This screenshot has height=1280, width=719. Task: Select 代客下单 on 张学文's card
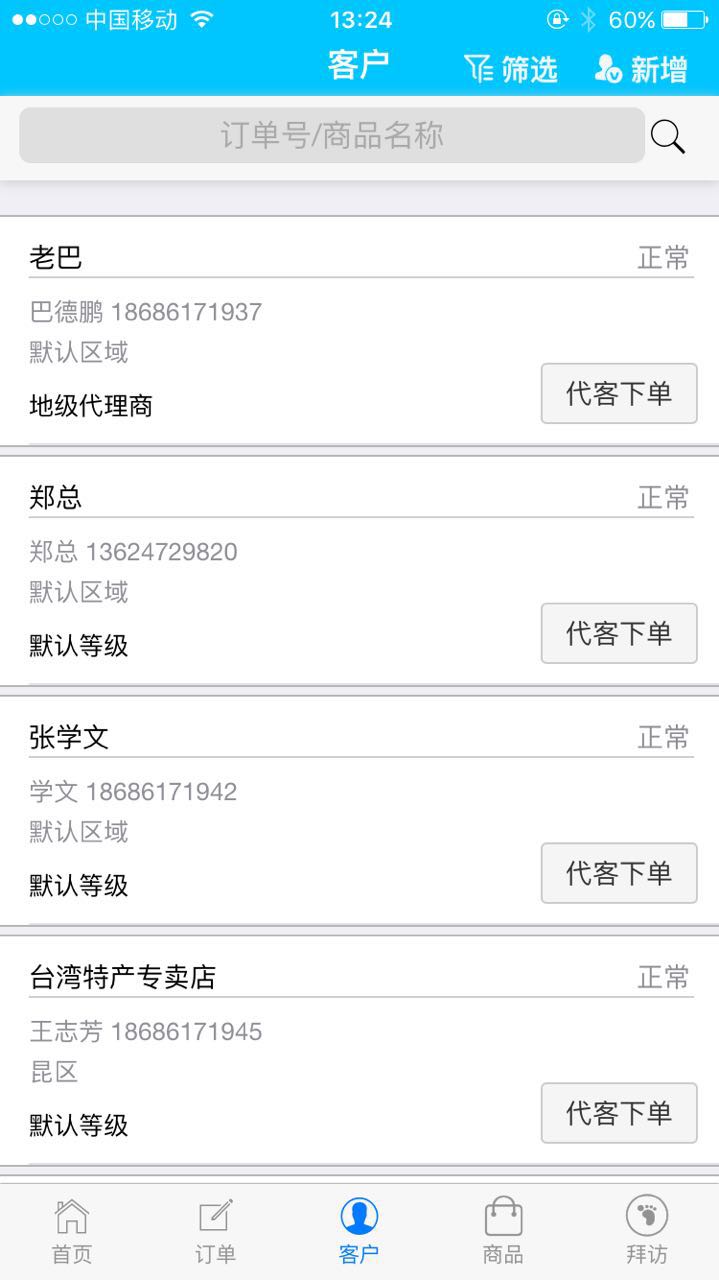pos(619,874)
